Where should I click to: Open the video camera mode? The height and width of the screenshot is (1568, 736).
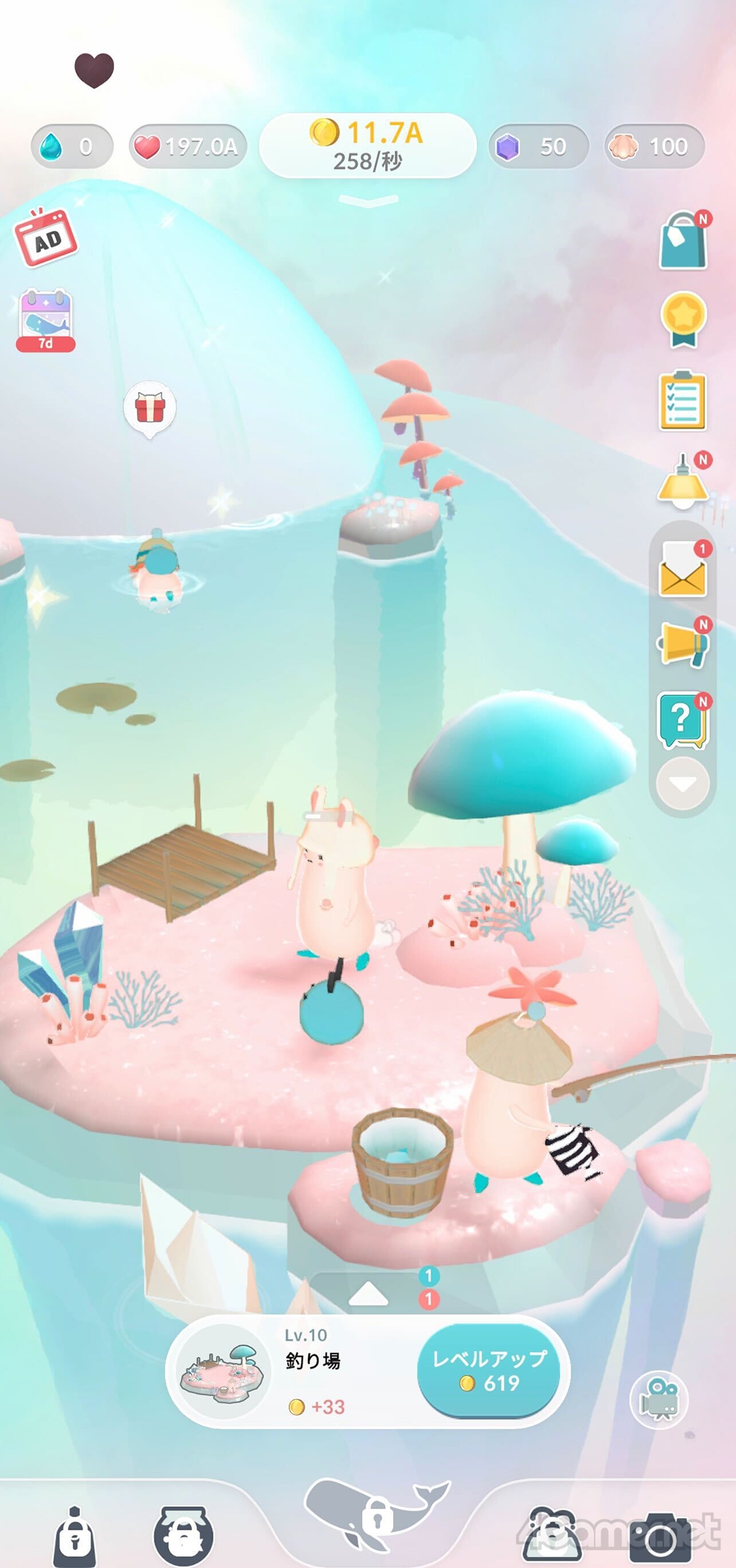[659, 1399]
